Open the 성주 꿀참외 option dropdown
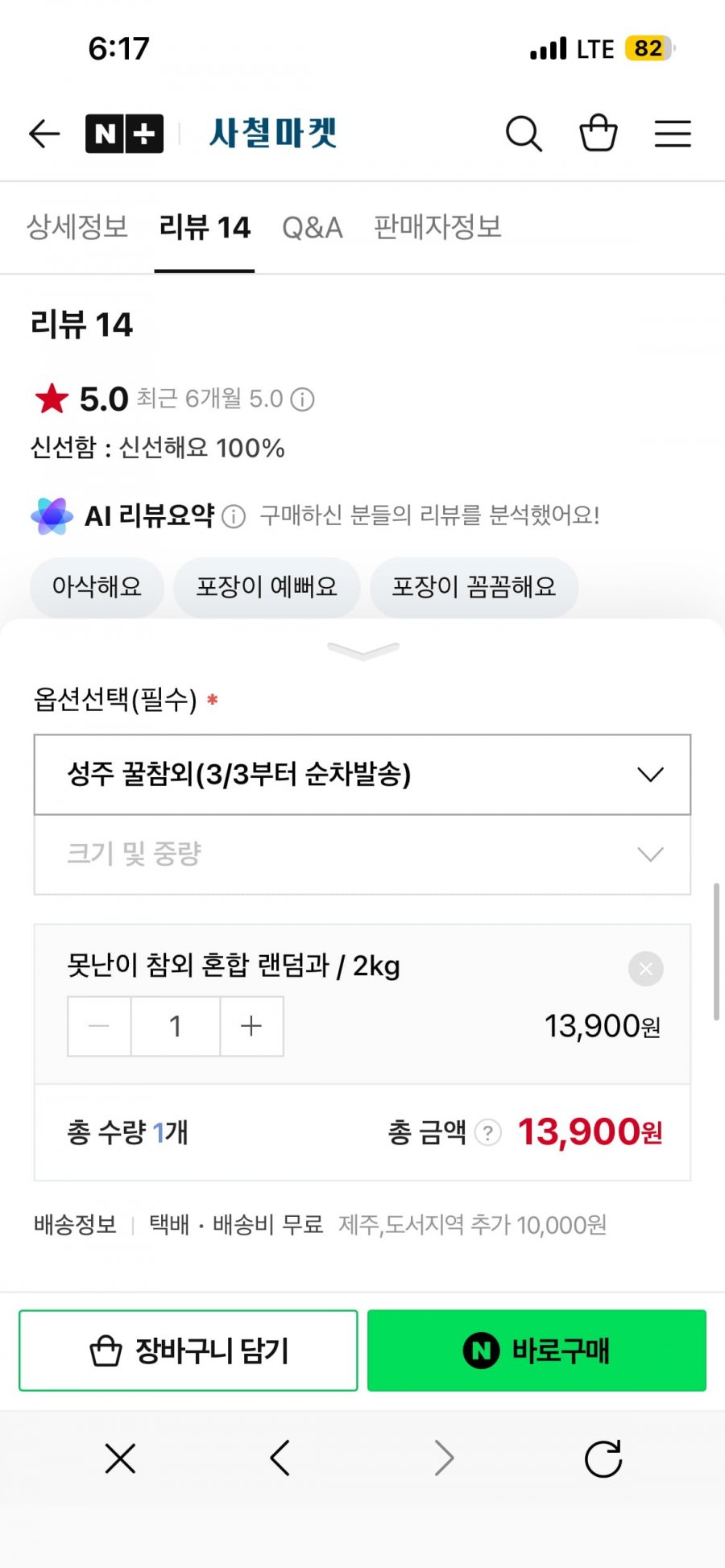This screenshot has height=1568, width=725. [x=362, y=775]
